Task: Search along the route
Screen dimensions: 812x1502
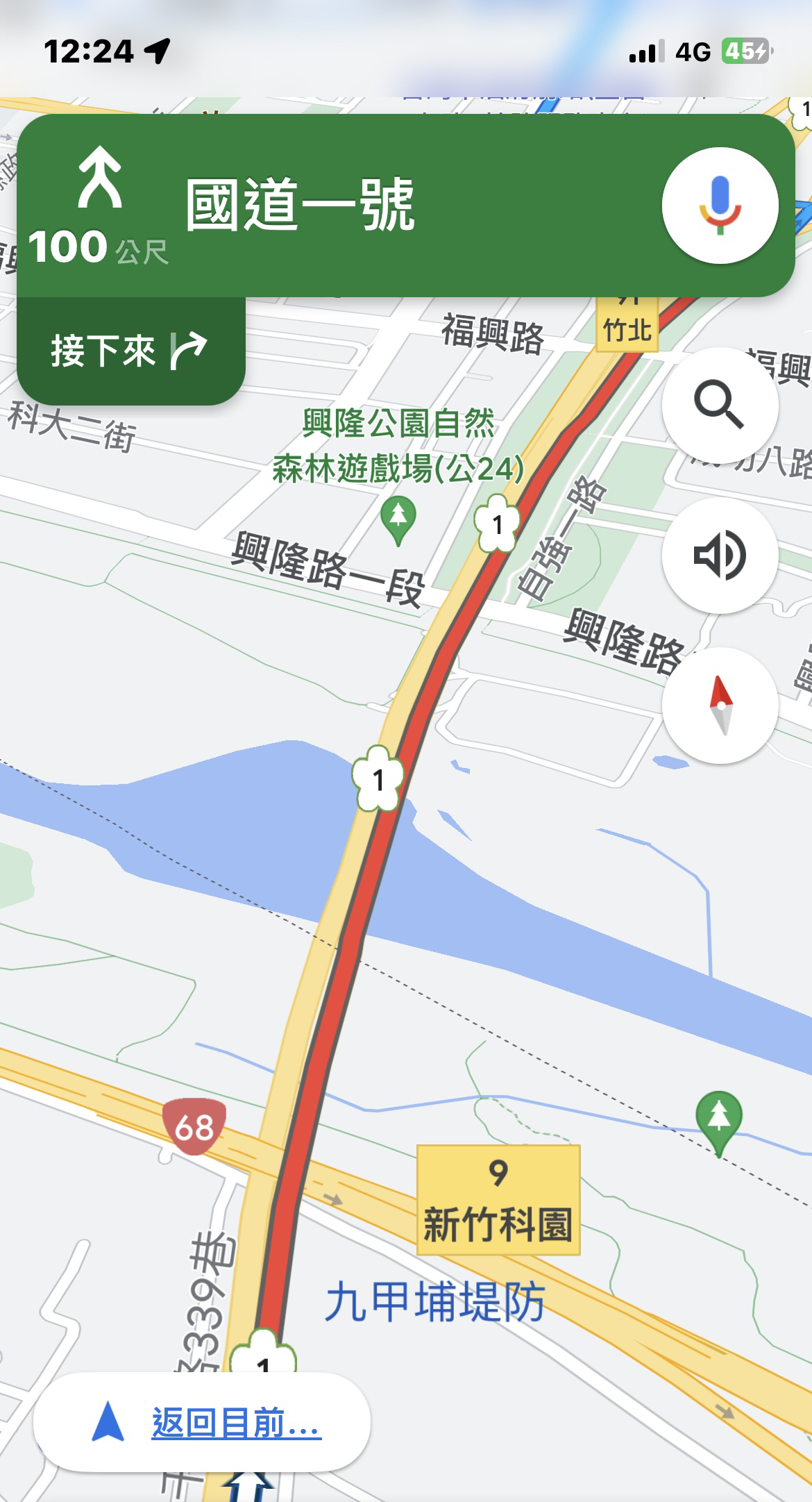Action: (720, 405)
